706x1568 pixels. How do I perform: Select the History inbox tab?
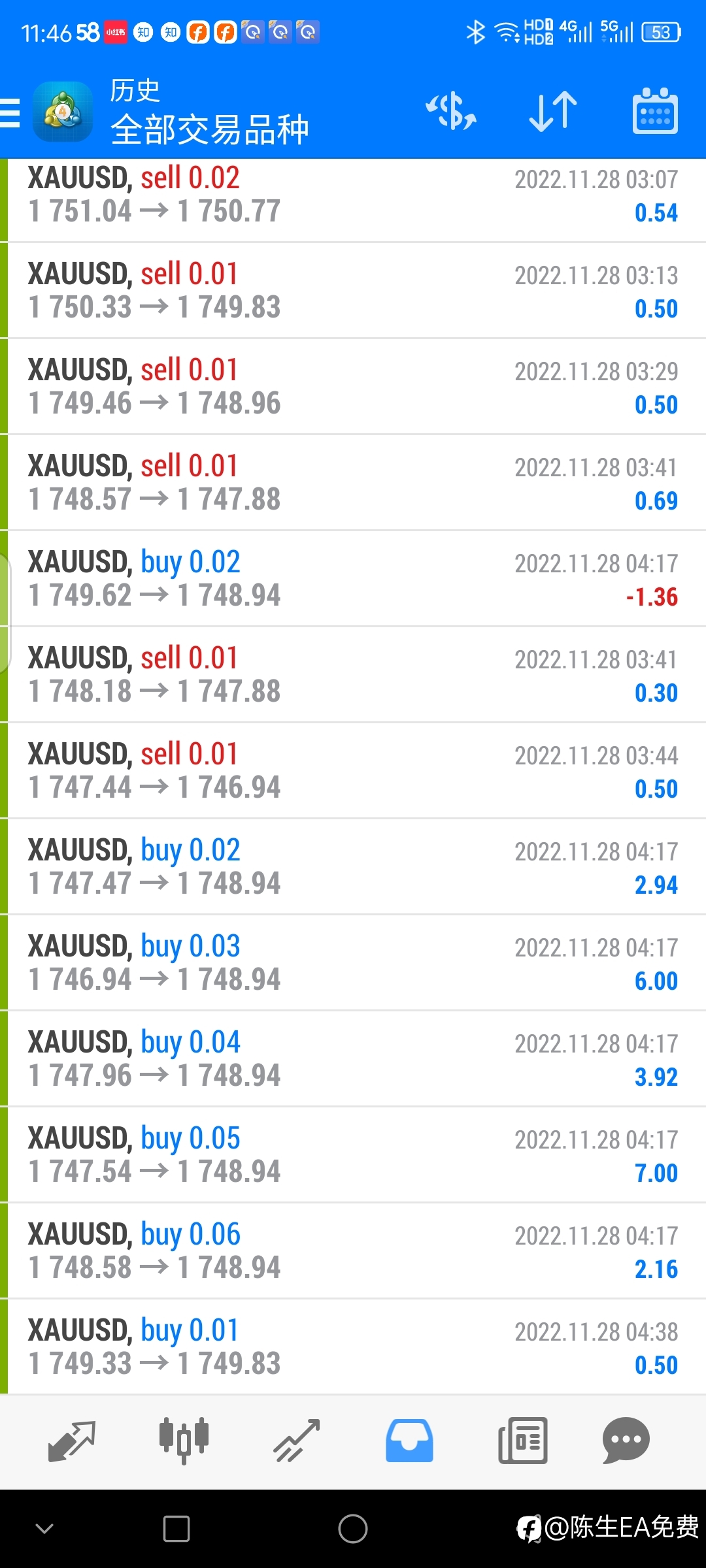pyautogui.click(x=409, y=1441)
